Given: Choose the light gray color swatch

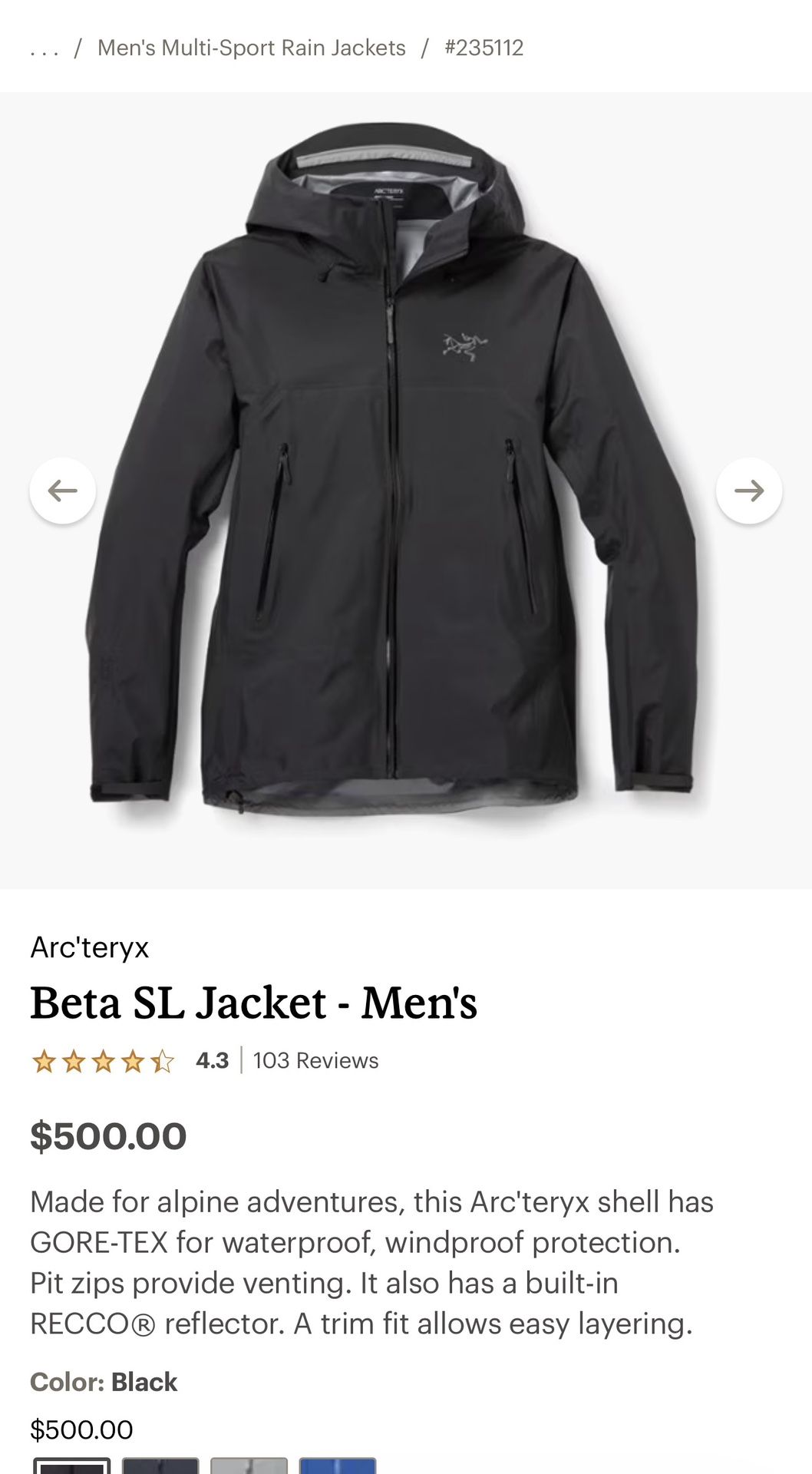Looking at the screenshot, I should coord(249,1465).
